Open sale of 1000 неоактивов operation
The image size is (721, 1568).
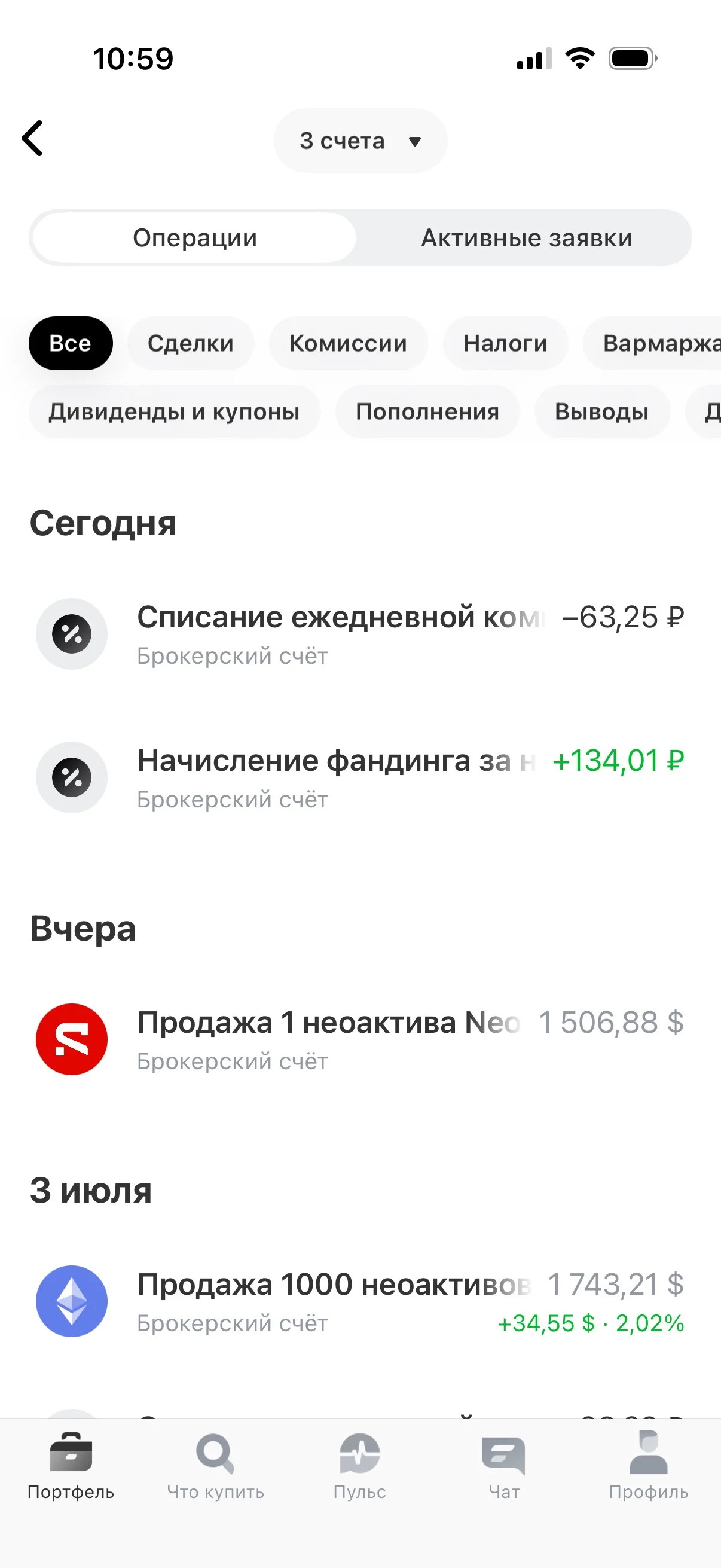pos(360,1301)
